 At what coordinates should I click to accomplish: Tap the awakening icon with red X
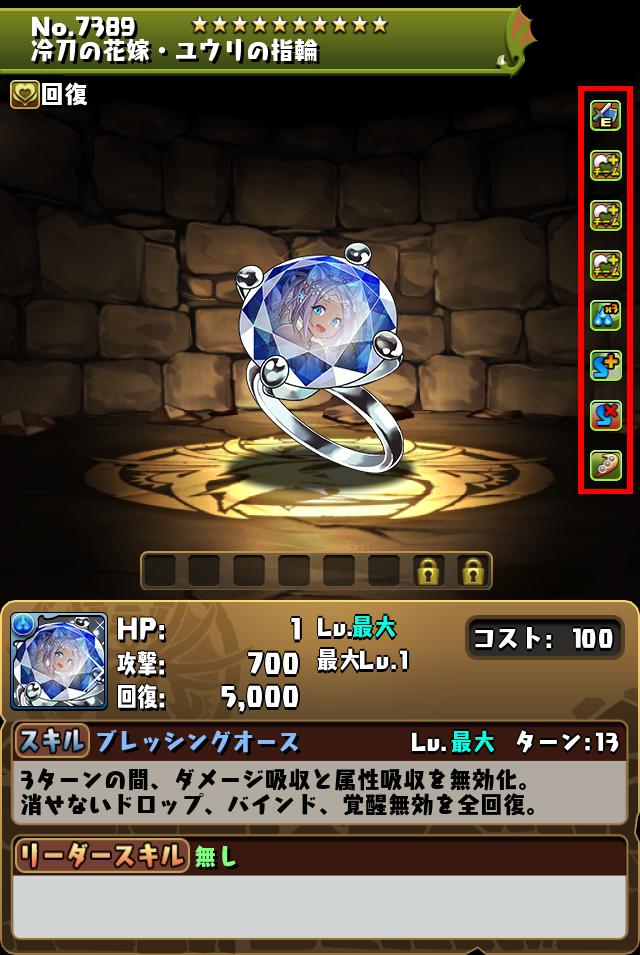coord(606,415)
